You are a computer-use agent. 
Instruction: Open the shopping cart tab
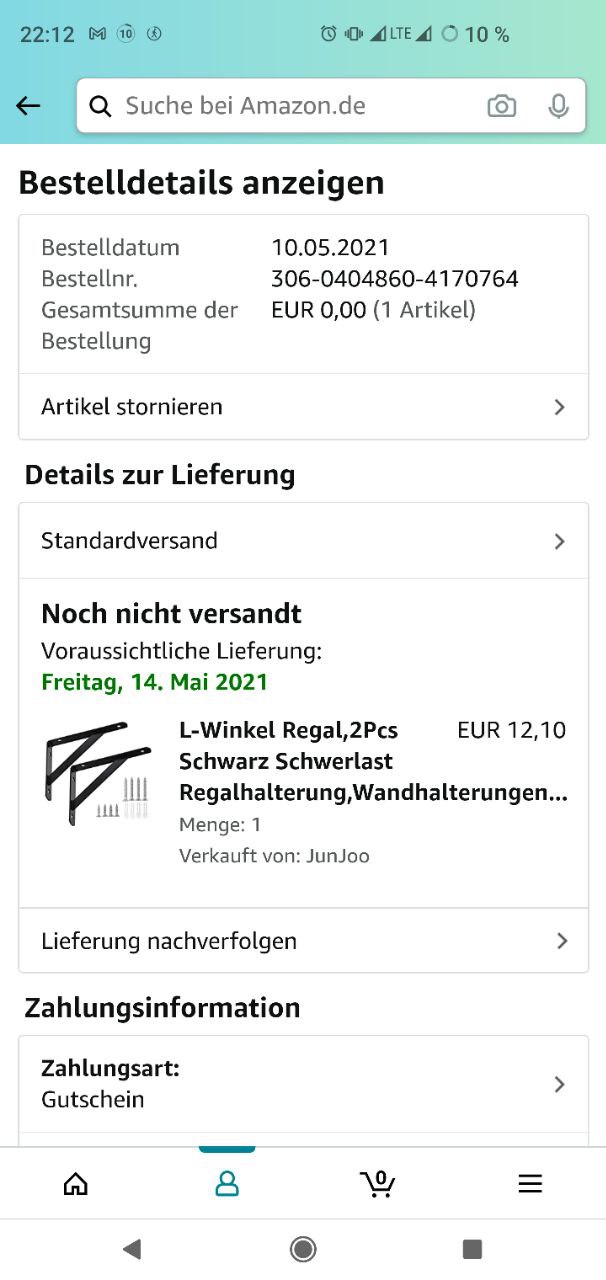point(378,1184)
